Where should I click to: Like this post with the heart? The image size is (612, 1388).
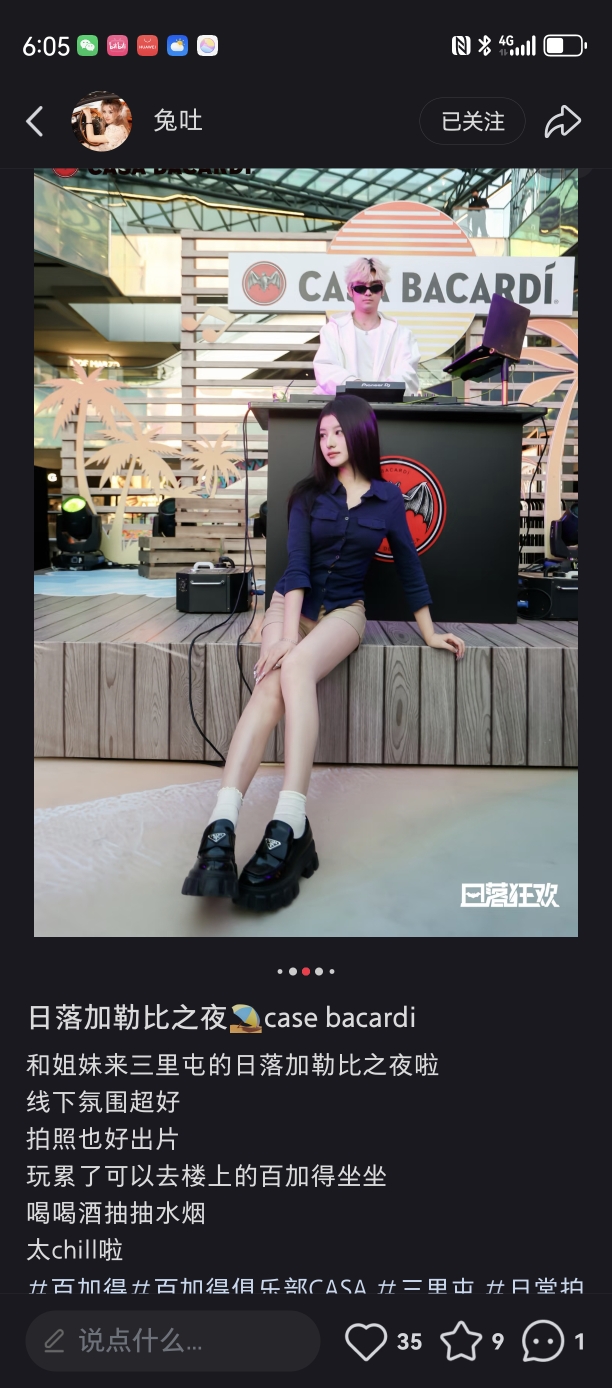coord(366,1341)
